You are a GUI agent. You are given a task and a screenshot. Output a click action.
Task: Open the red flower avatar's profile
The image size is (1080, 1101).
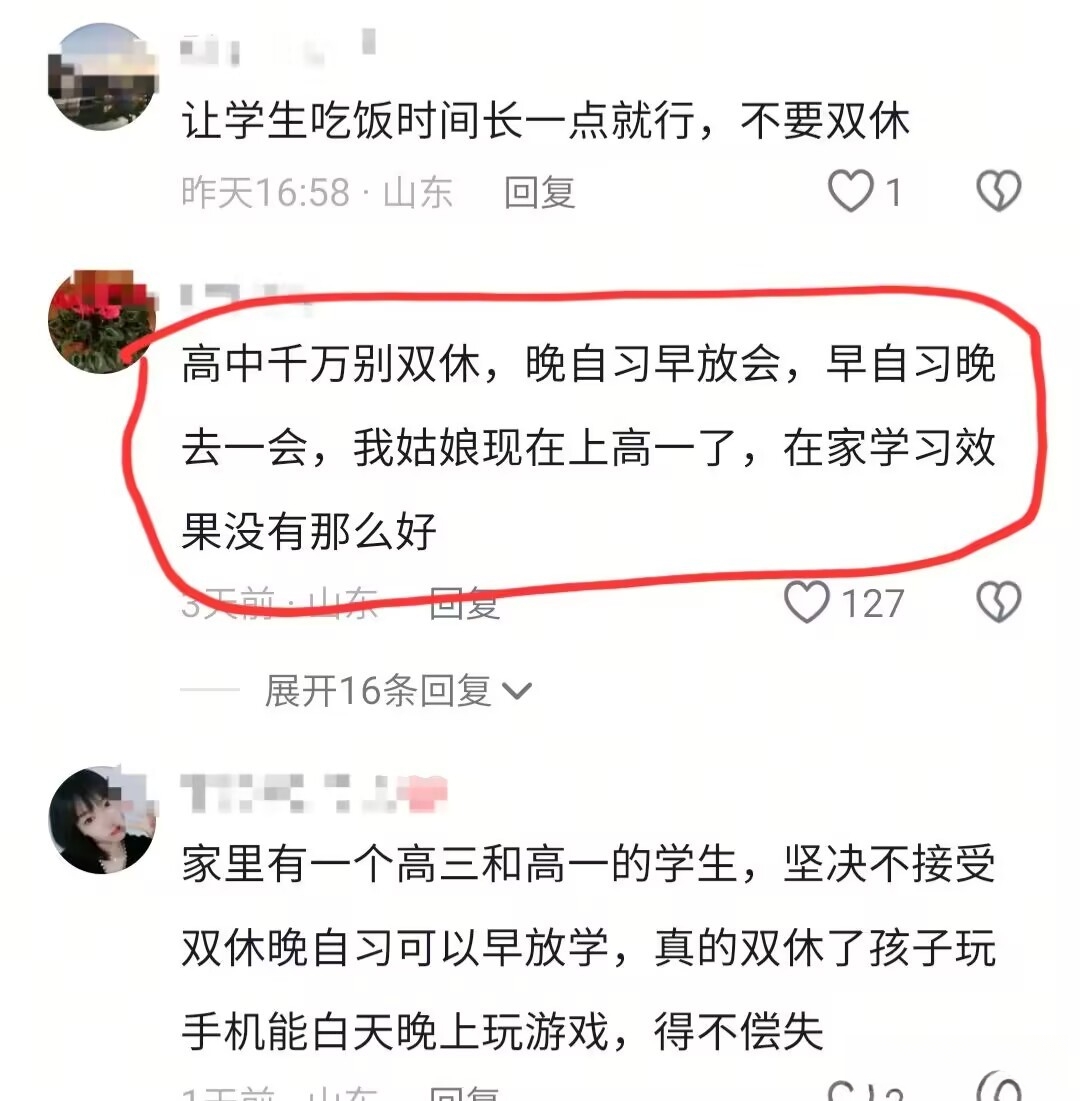pyautogui.click(x=100, y=322)
